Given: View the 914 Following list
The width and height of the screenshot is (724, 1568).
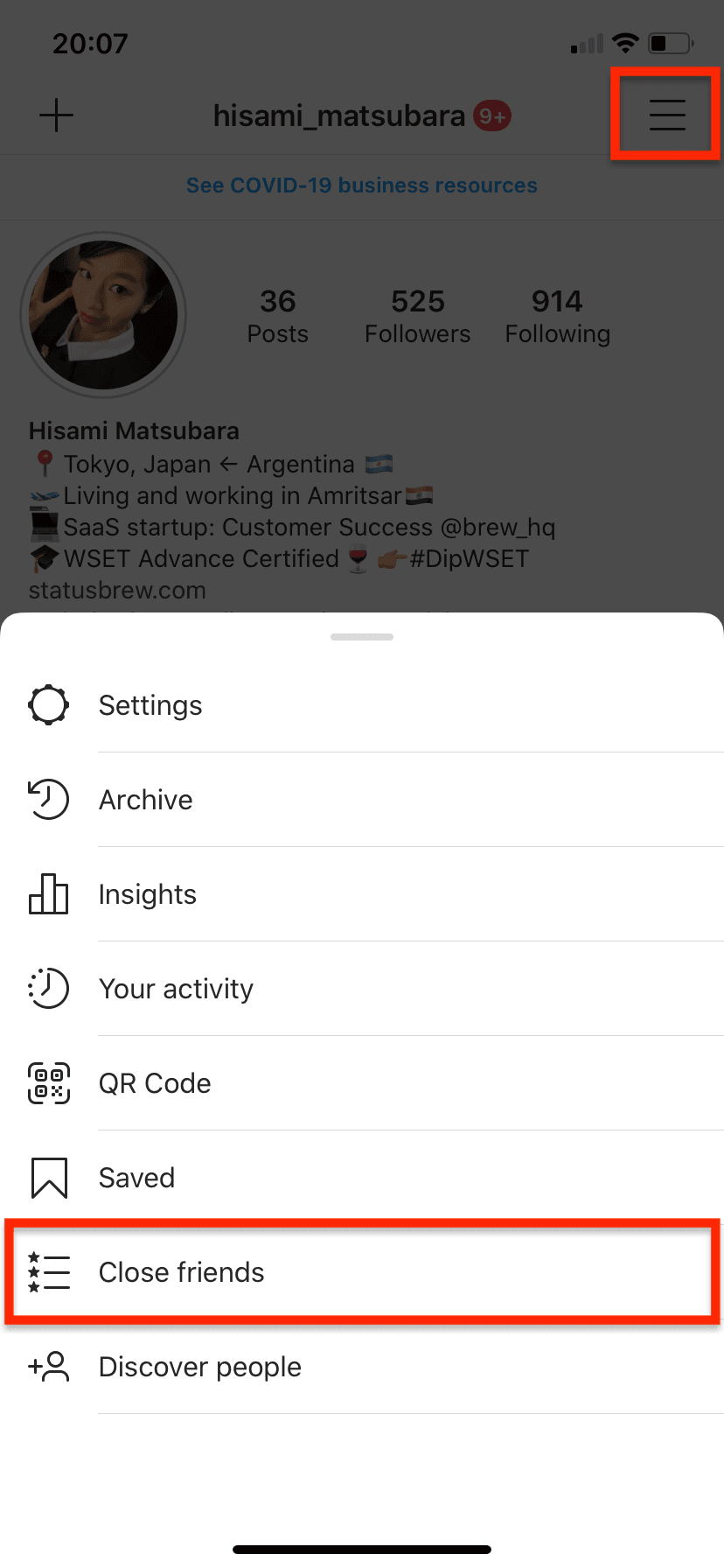Looking at the screenshot, I should 557,316.
